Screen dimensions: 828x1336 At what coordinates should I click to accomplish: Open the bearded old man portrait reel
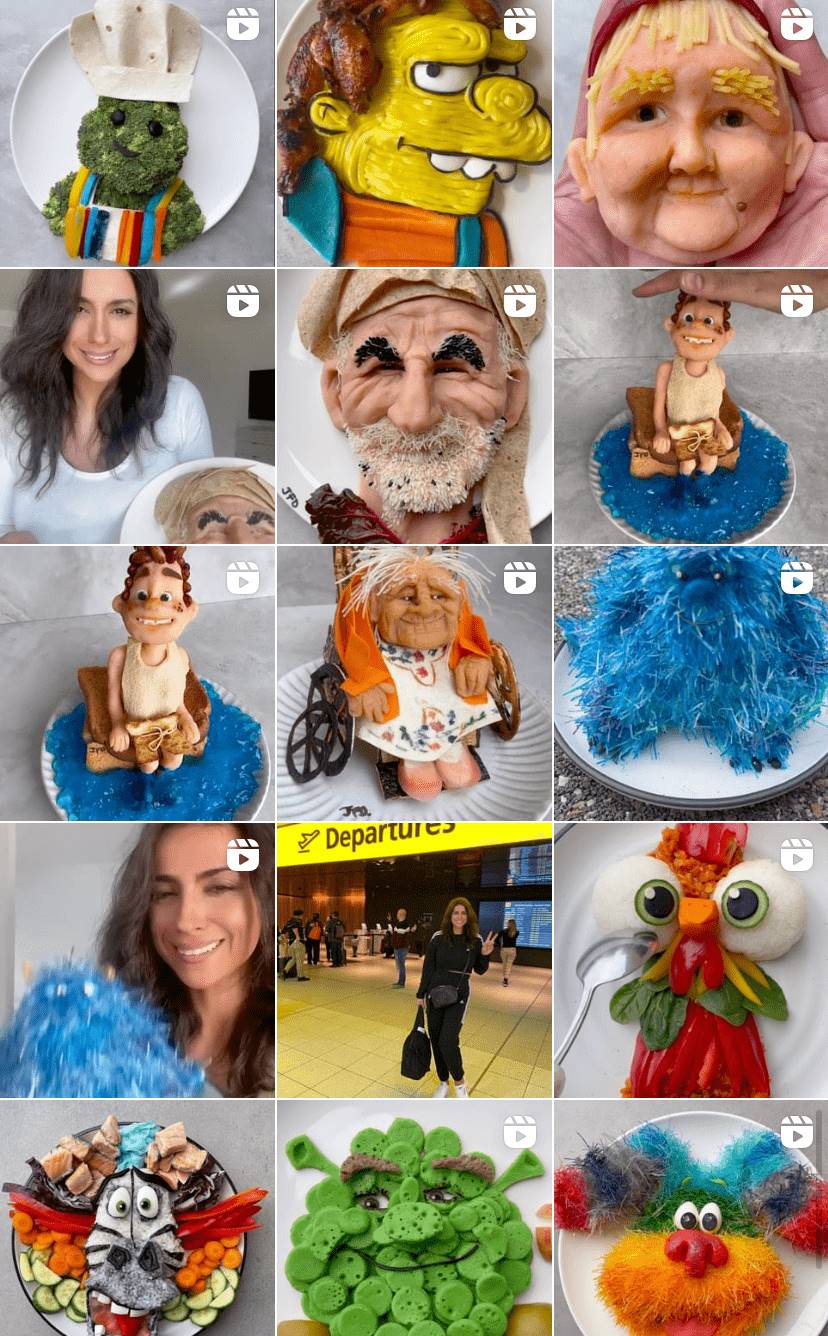[x=414, y=406]
